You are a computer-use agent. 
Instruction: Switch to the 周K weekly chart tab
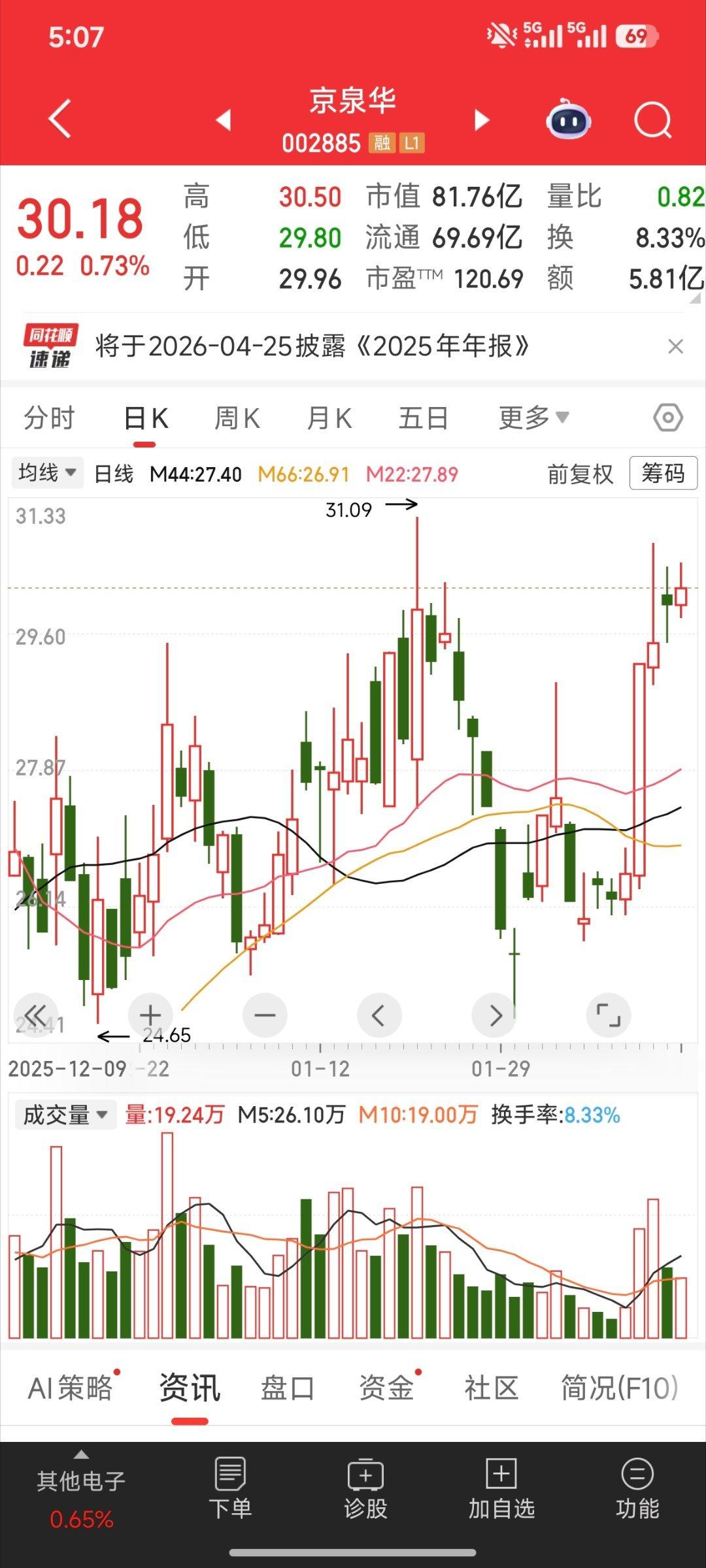point(238,418)
